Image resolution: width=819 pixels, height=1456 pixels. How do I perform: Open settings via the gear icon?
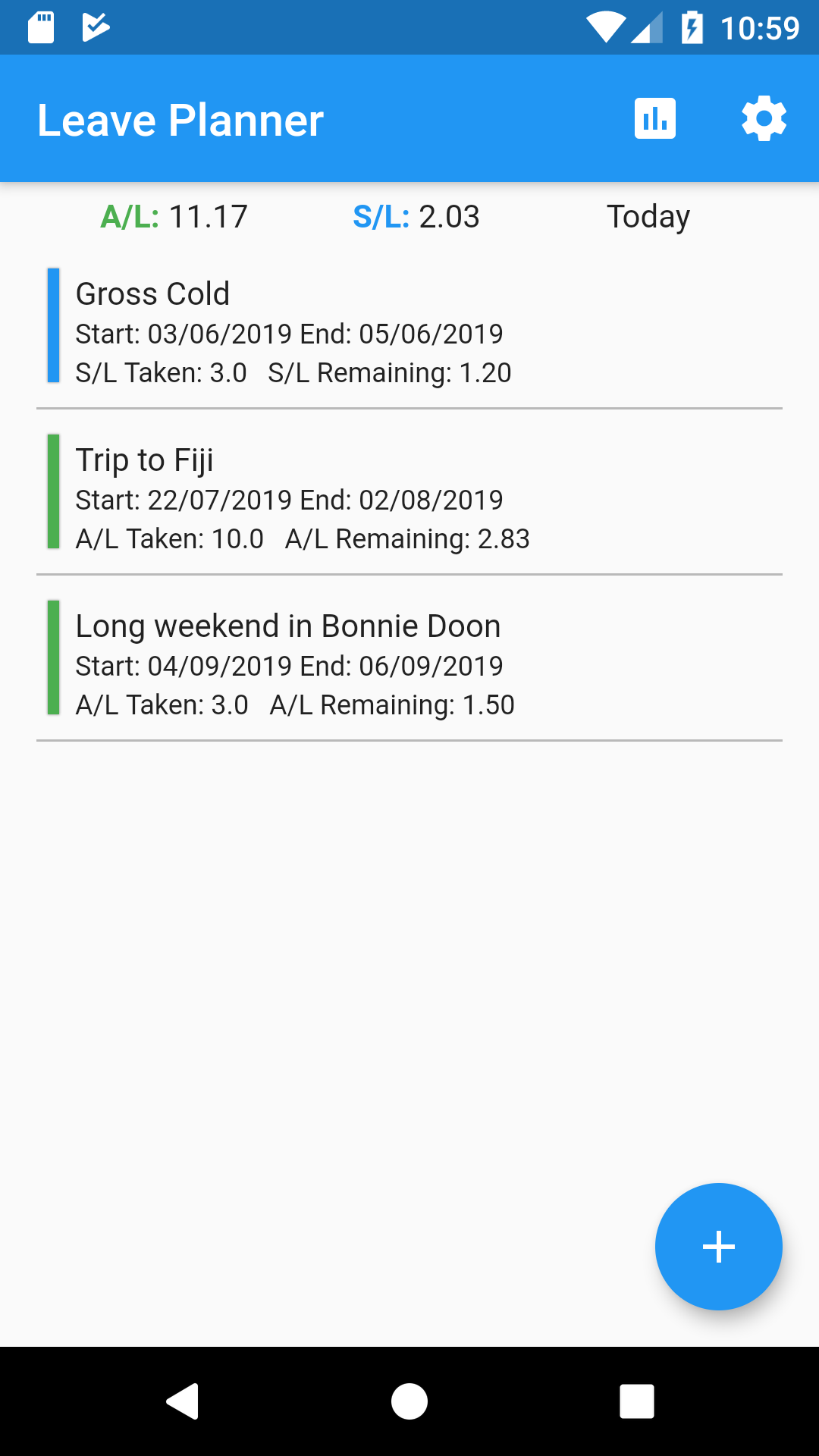[x=764, y=119]
